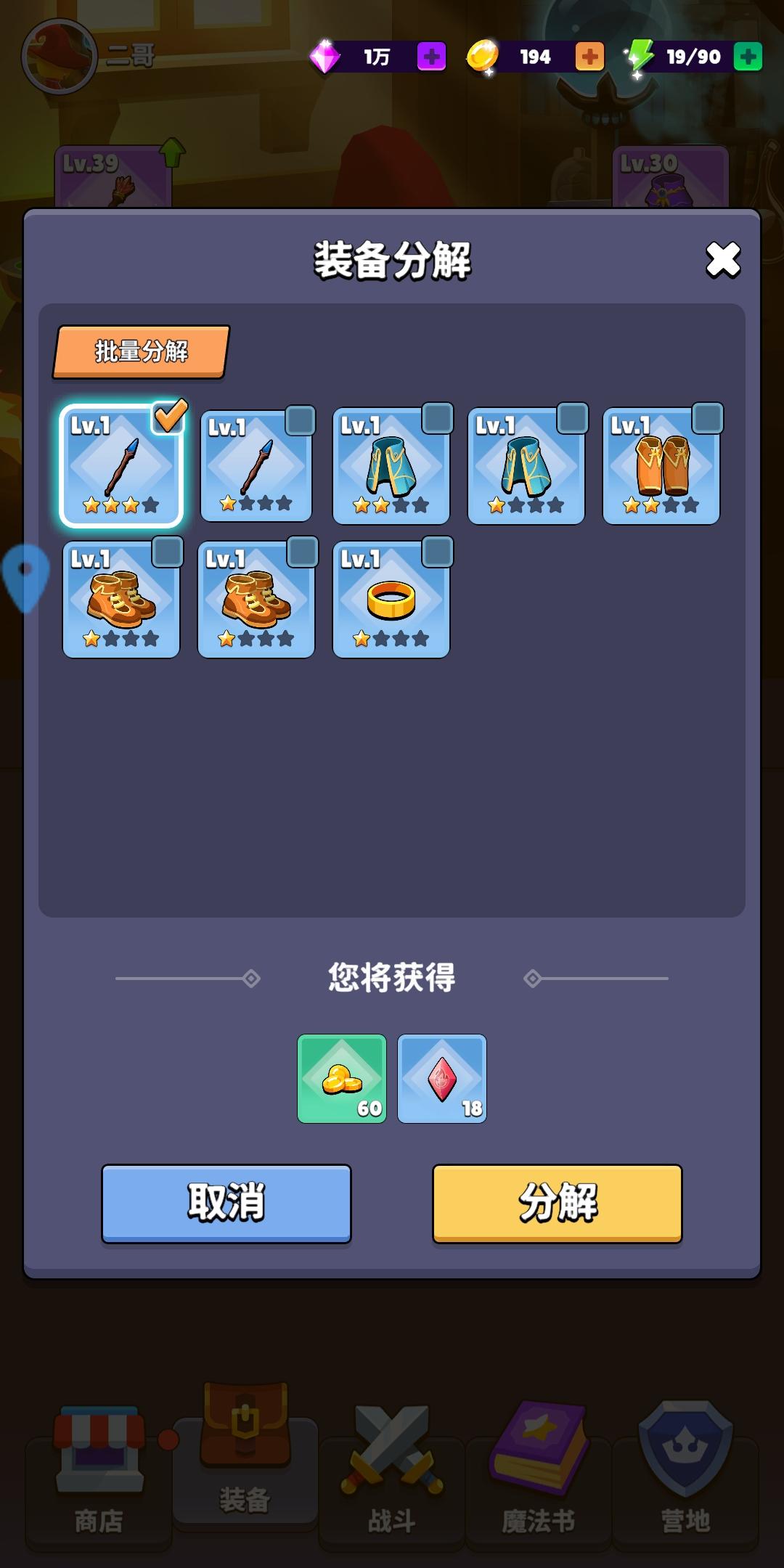Image resolution: width=784 pixels, height=1568 pixels.
Task: Tap the 批量分解 batch dismantle button
Action: tap(140, 351)
